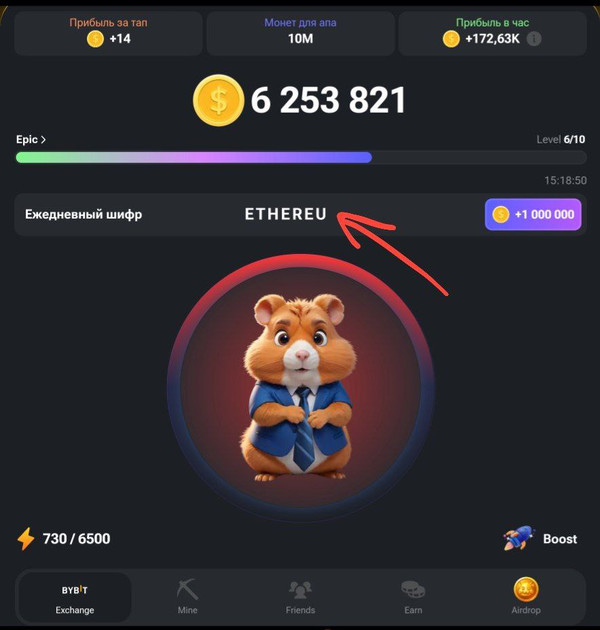600x630 pixels.
Task: Open the Epic league details
Action: pyautogui.click(x=31, y=140)
